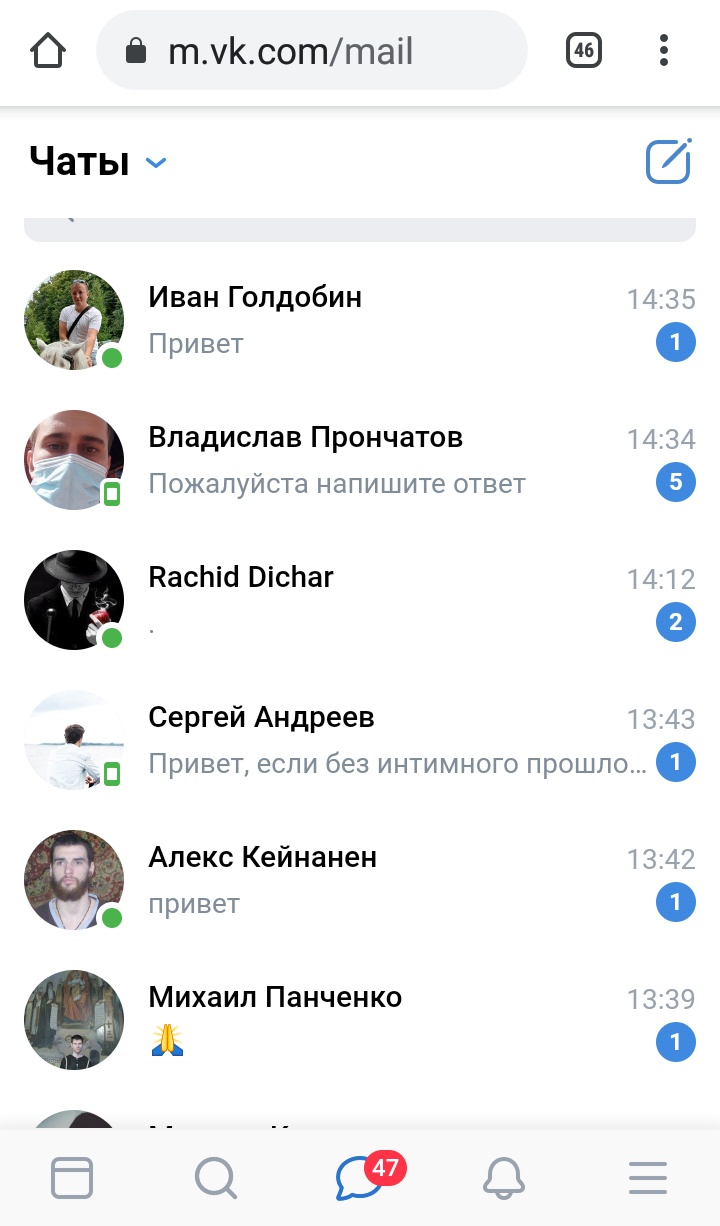Open the browser overflow menu
Screen dimensions: 720x1226
pos(665,50)
